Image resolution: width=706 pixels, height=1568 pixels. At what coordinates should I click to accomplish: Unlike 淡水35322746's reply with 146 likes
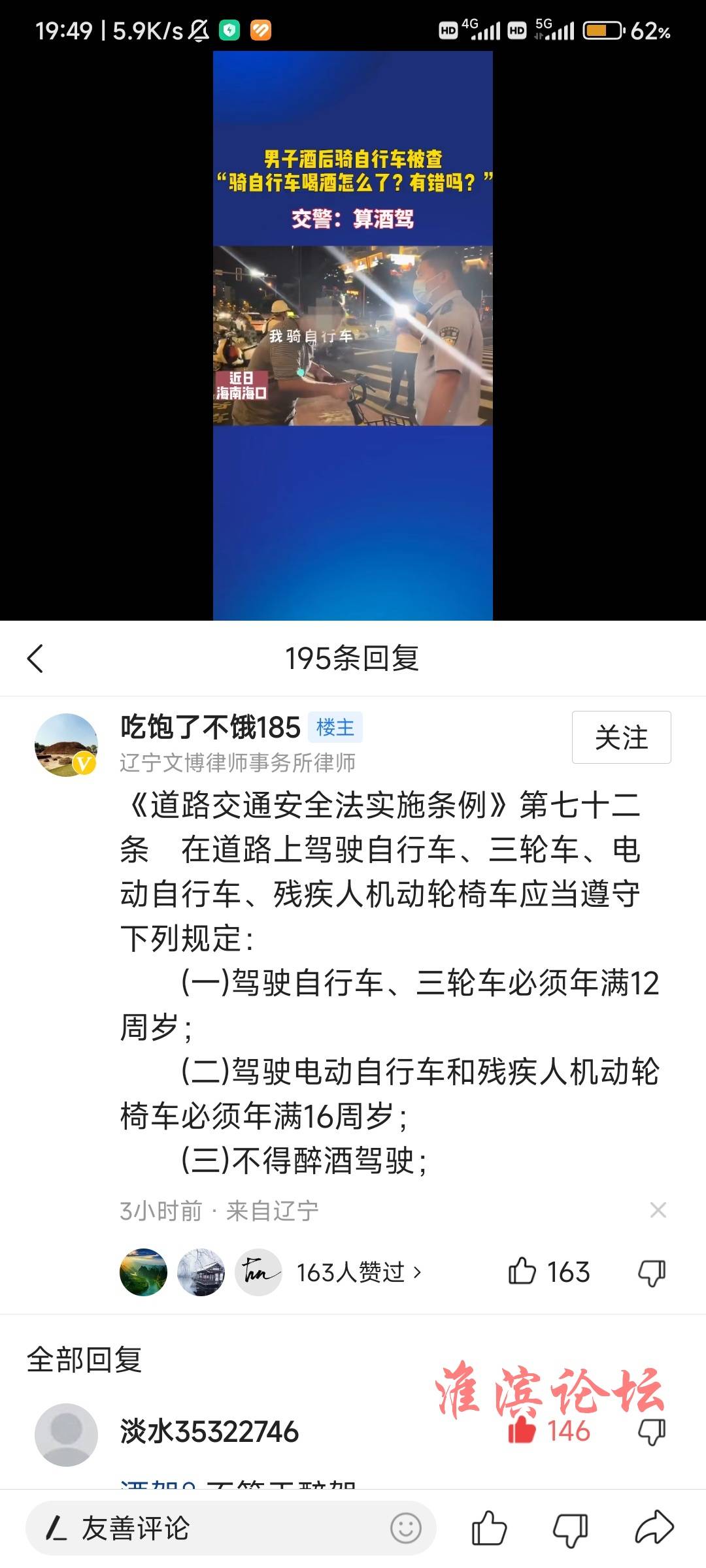522,1431
